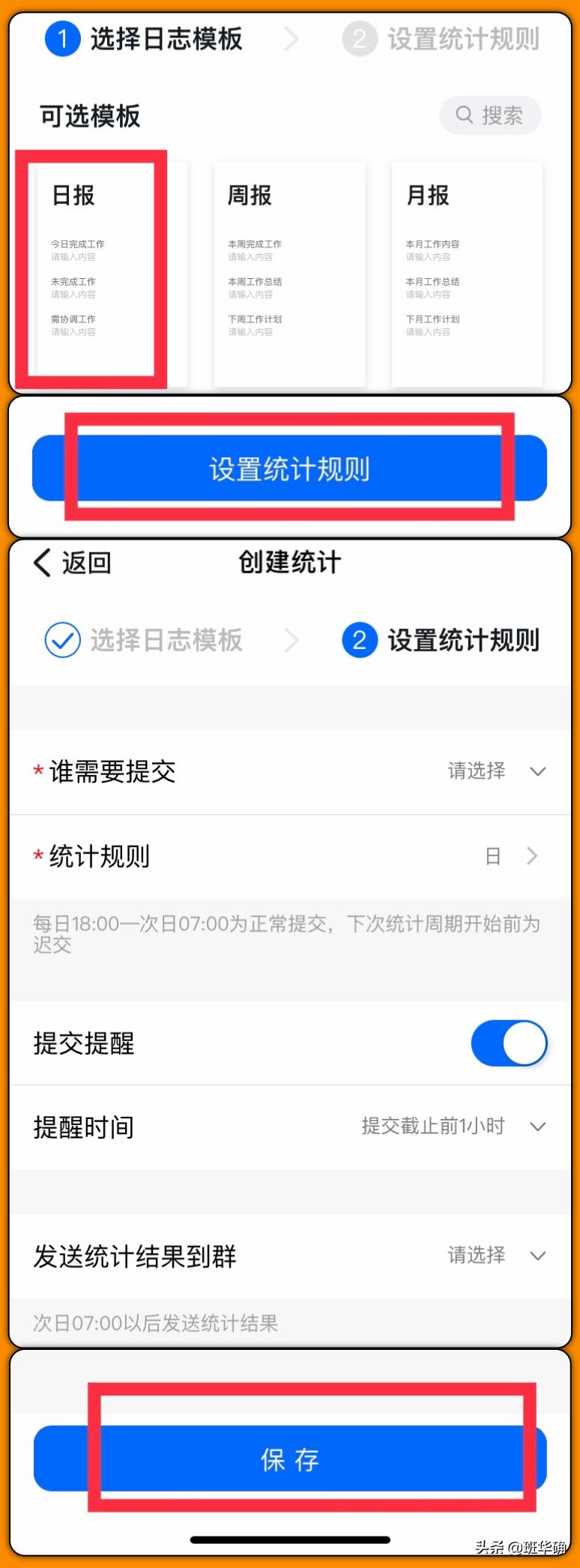Click the blue checkmark circle beside 选择日志模板

point(62,640)
